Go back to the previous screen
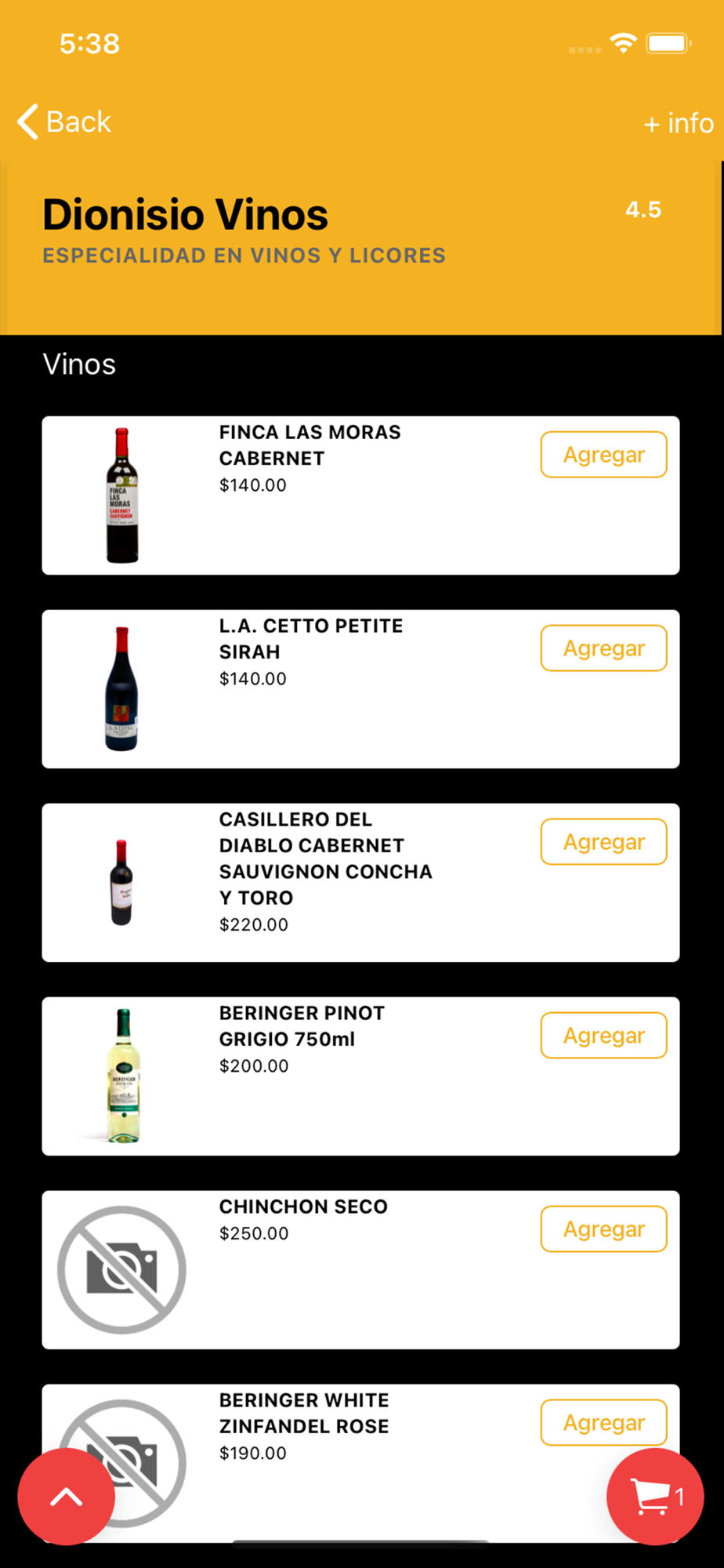The width and height of the screenshot is (724, 1568). click(x=64, y=122)
